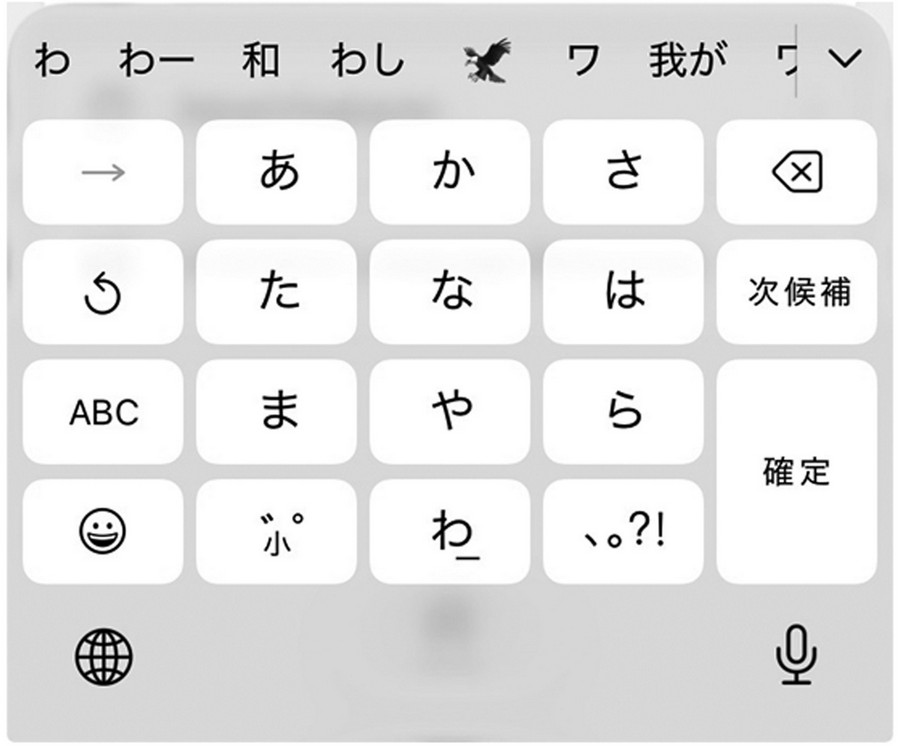Select the 我が candidate suggestion
900x746 pixels.
[x=687, y=62]
